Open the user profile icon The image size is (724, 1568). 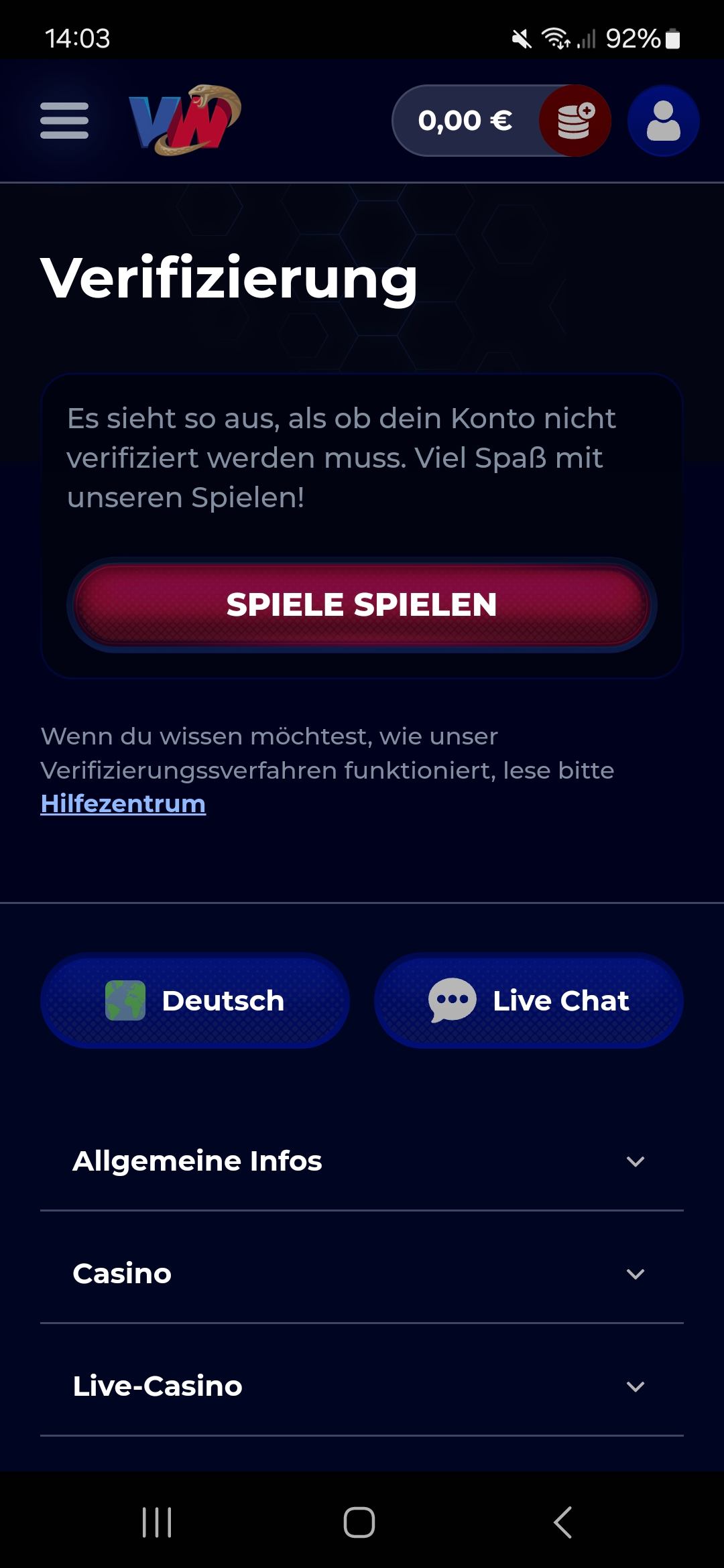point(663,121)
